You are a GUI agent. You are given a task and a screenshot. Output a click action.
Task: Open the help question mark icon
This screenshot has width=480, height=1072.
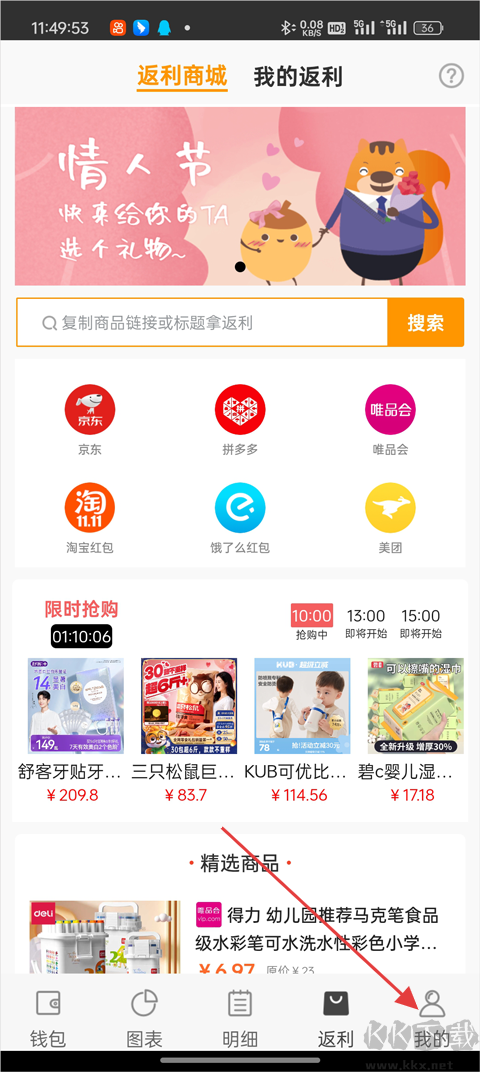(451, 76)
